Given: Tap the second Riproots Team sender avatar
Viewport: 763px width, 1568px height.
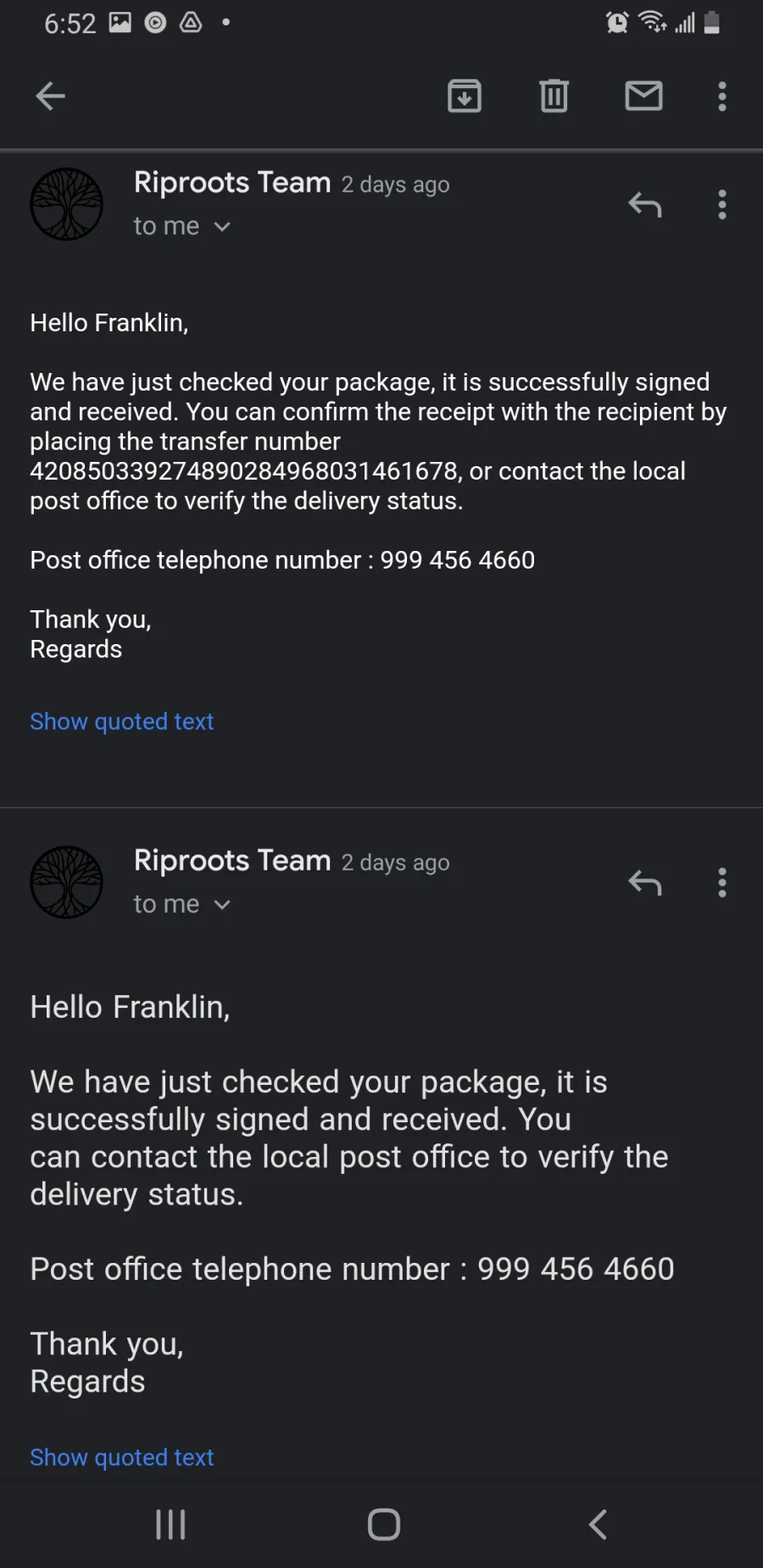Looking at the screenshot, I should 66,882.
